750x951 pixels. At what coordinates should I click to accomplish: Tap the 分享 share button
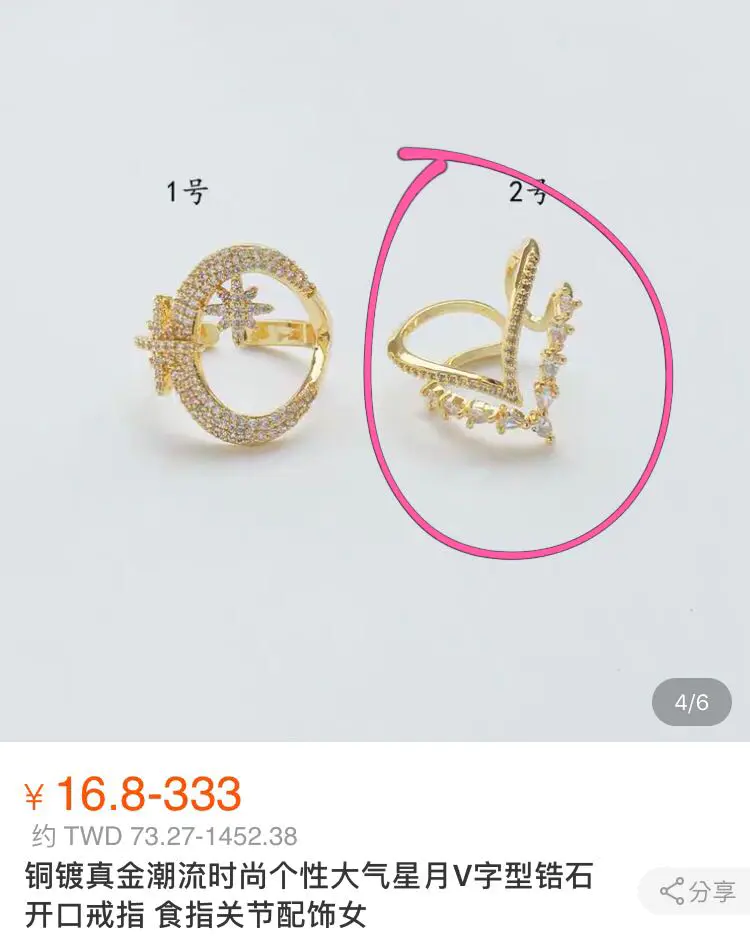[699, 890]
